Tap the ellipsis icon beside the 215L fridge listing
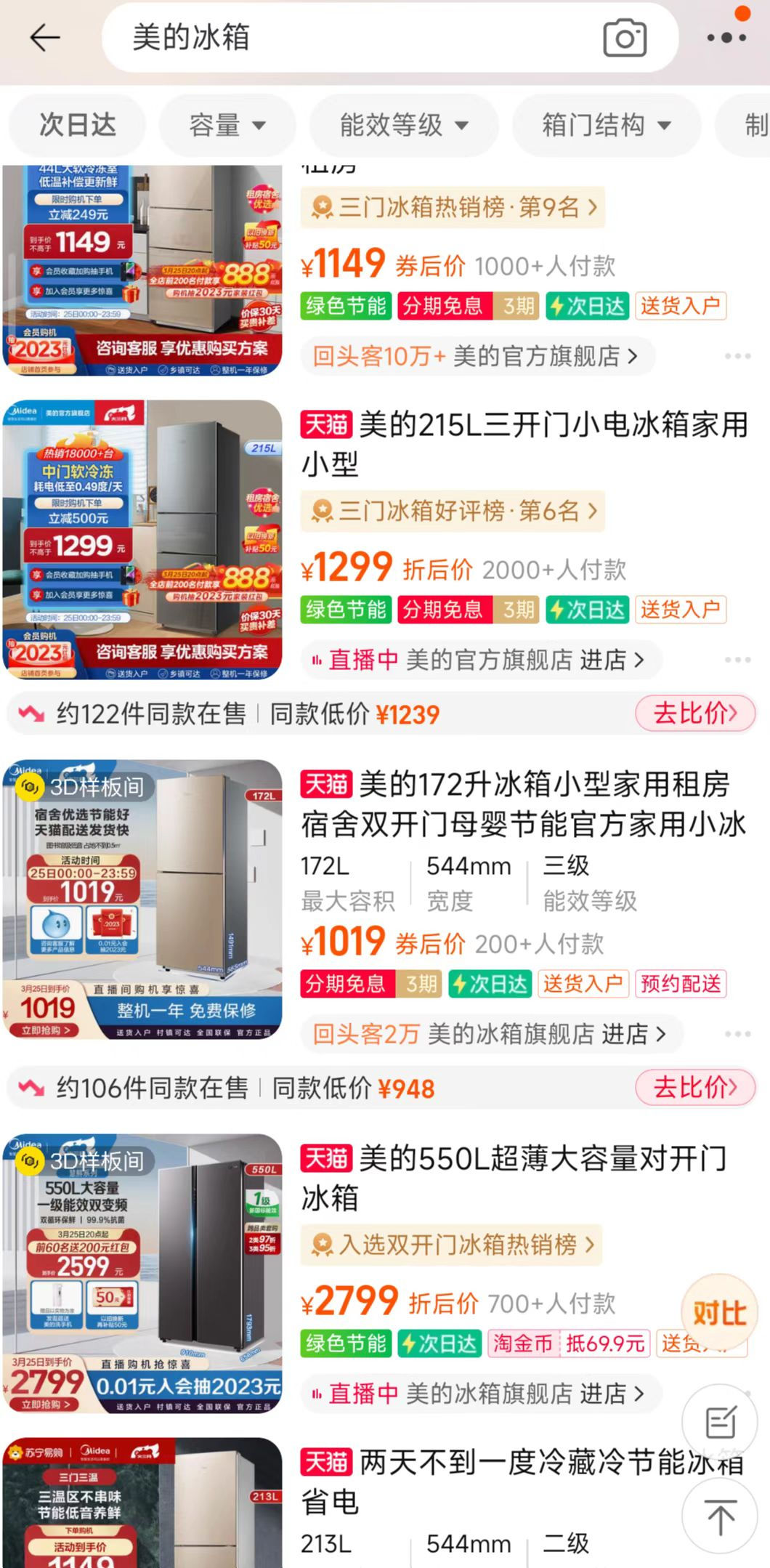This screenshot has width=770, height=1568. tap(738, 658)
